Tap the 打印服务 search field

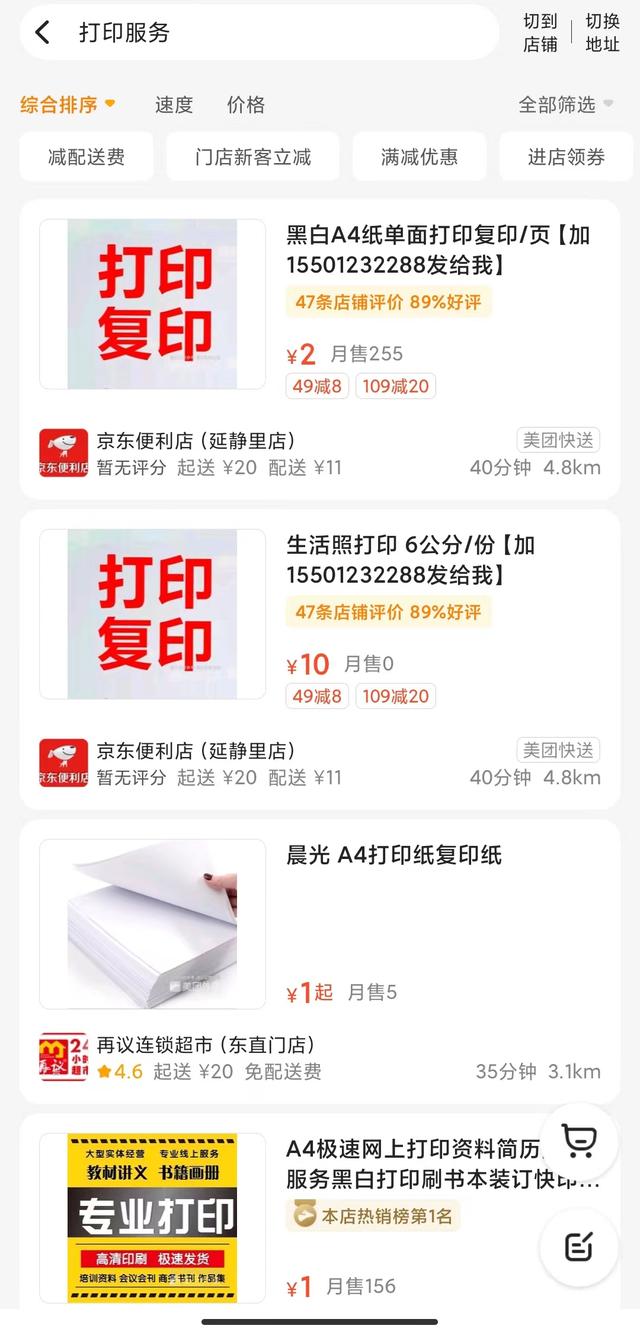point(280,33)
